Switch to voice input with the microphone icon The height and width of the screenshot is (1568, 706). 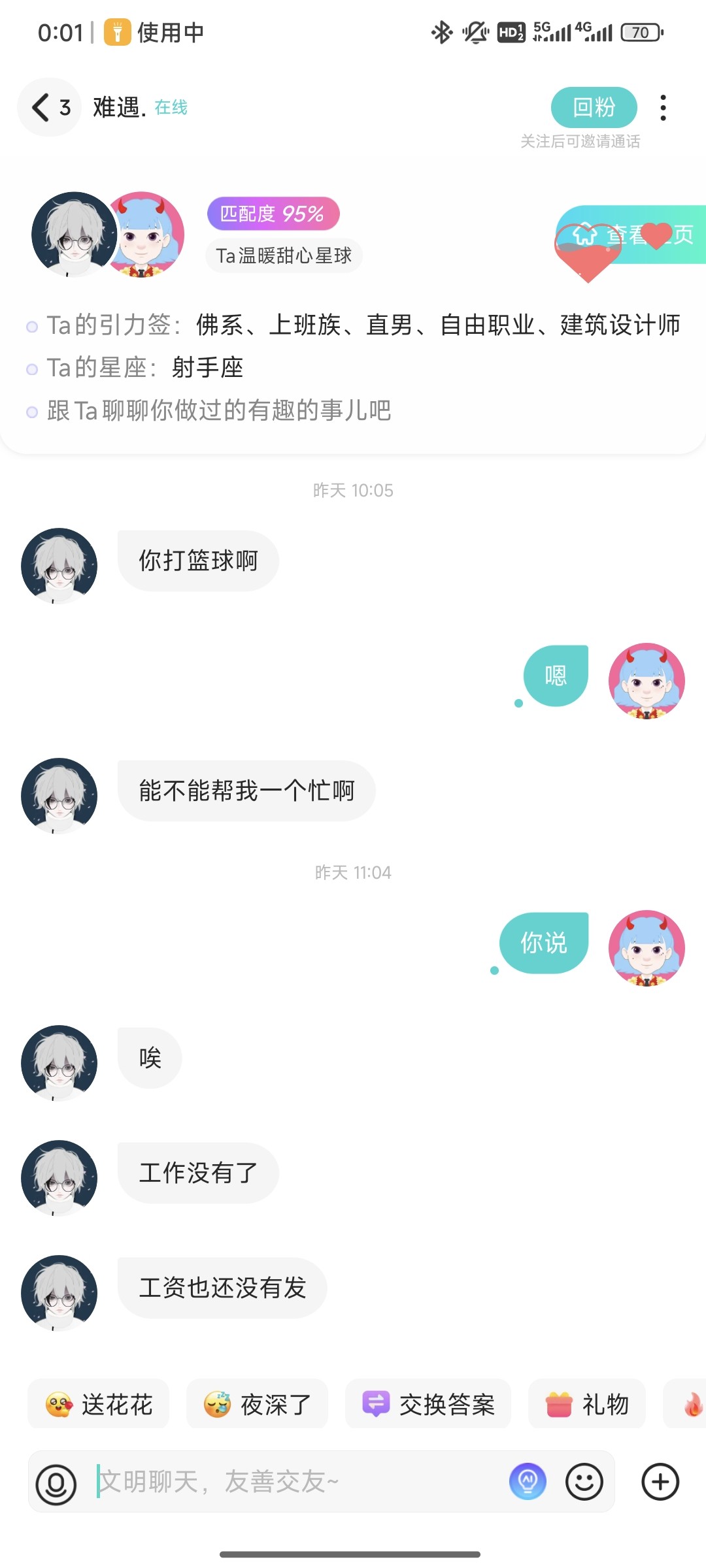pyautogui.click(x=56, y=1482)
